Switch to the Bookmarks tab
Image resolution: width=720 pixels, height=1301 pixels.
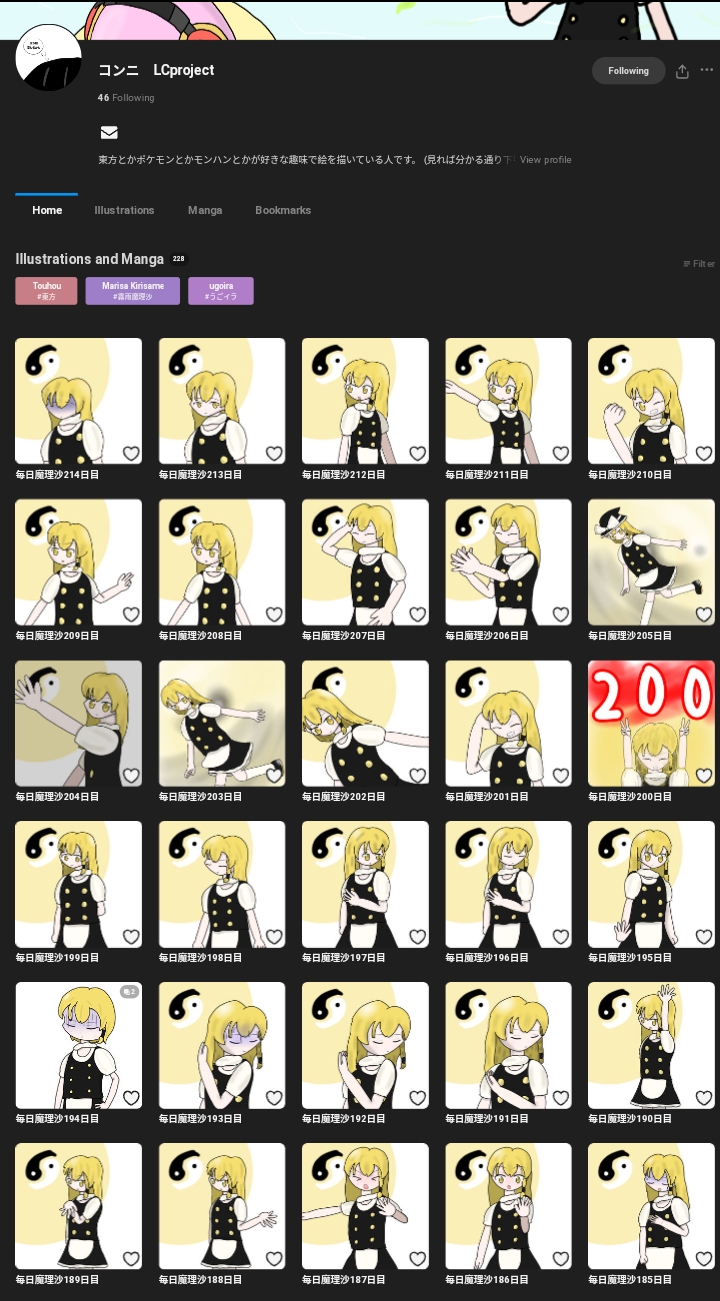(283, 210)
